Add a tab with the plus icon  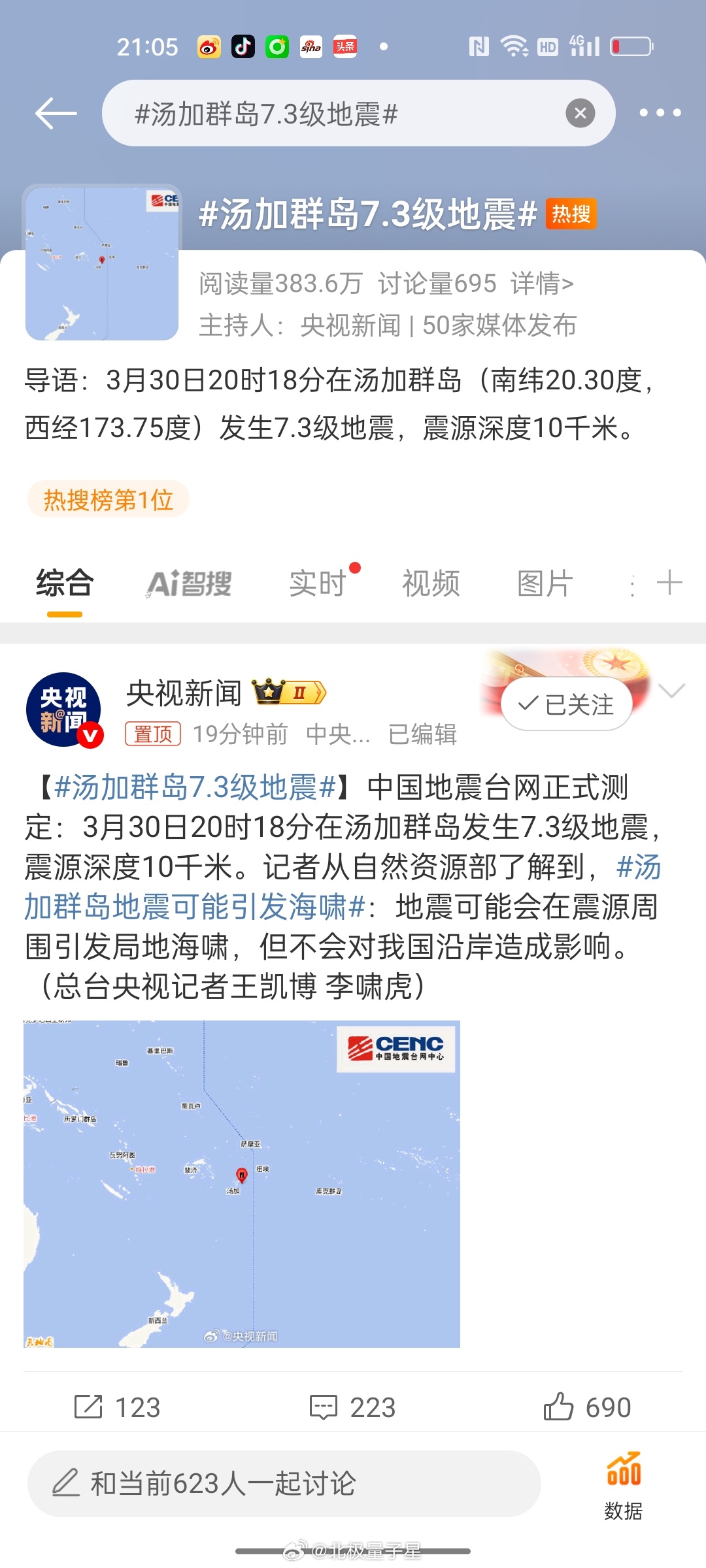coord(669,583)
